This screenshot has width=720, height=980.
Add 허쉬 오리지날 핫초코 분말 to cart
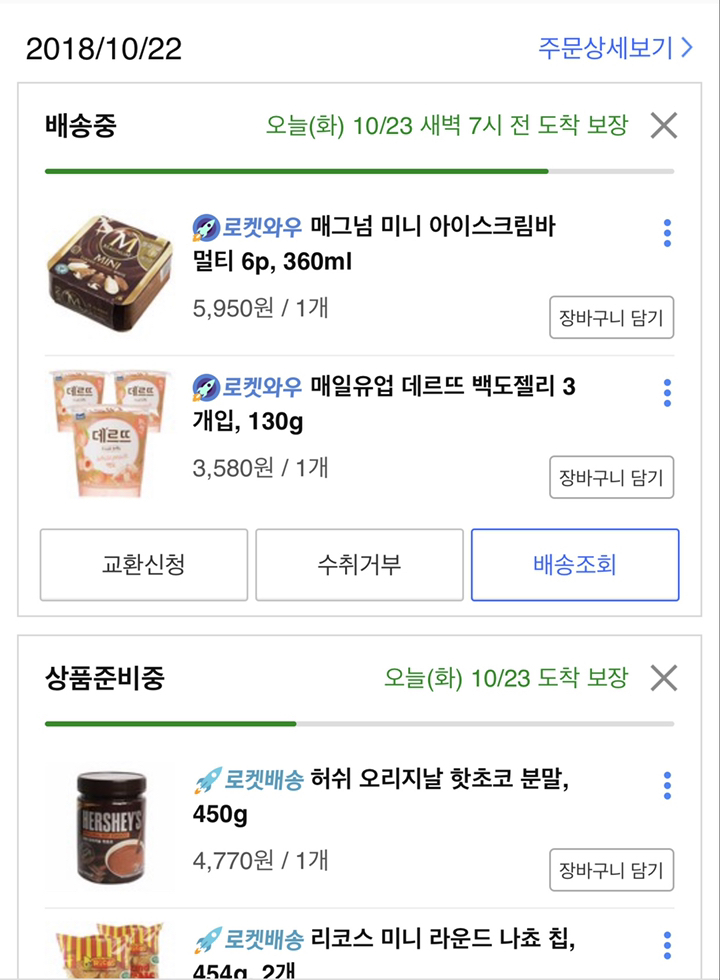click(611, 870)
